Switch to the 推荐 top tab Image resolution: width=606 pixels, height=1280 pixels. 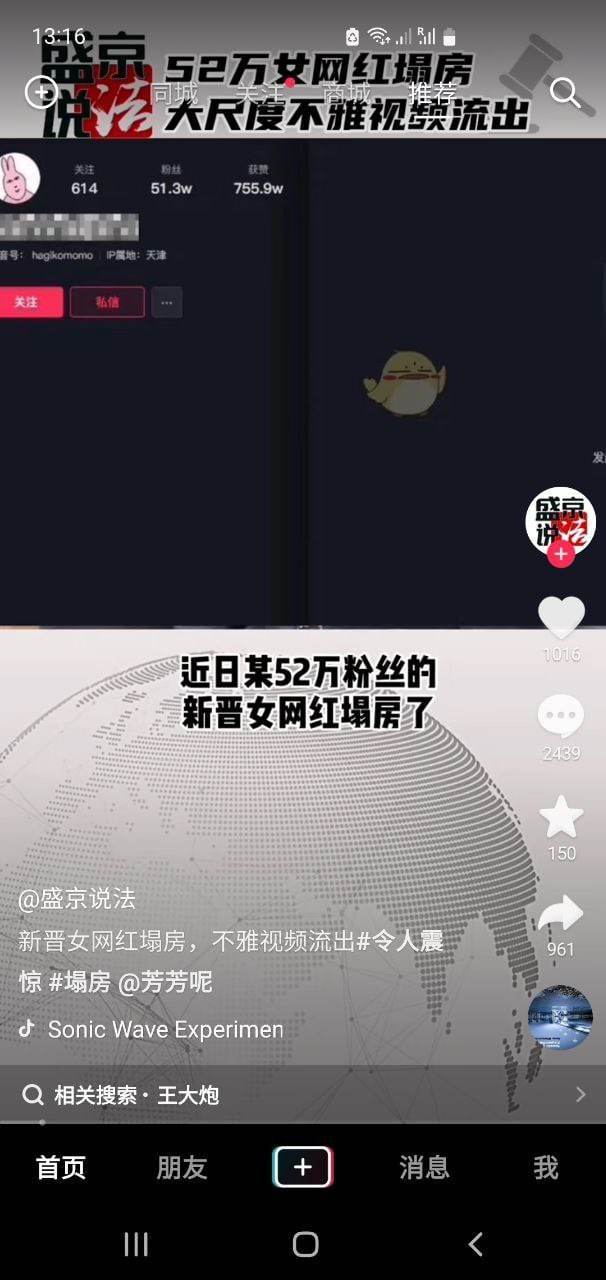click(x=433, y=93)
